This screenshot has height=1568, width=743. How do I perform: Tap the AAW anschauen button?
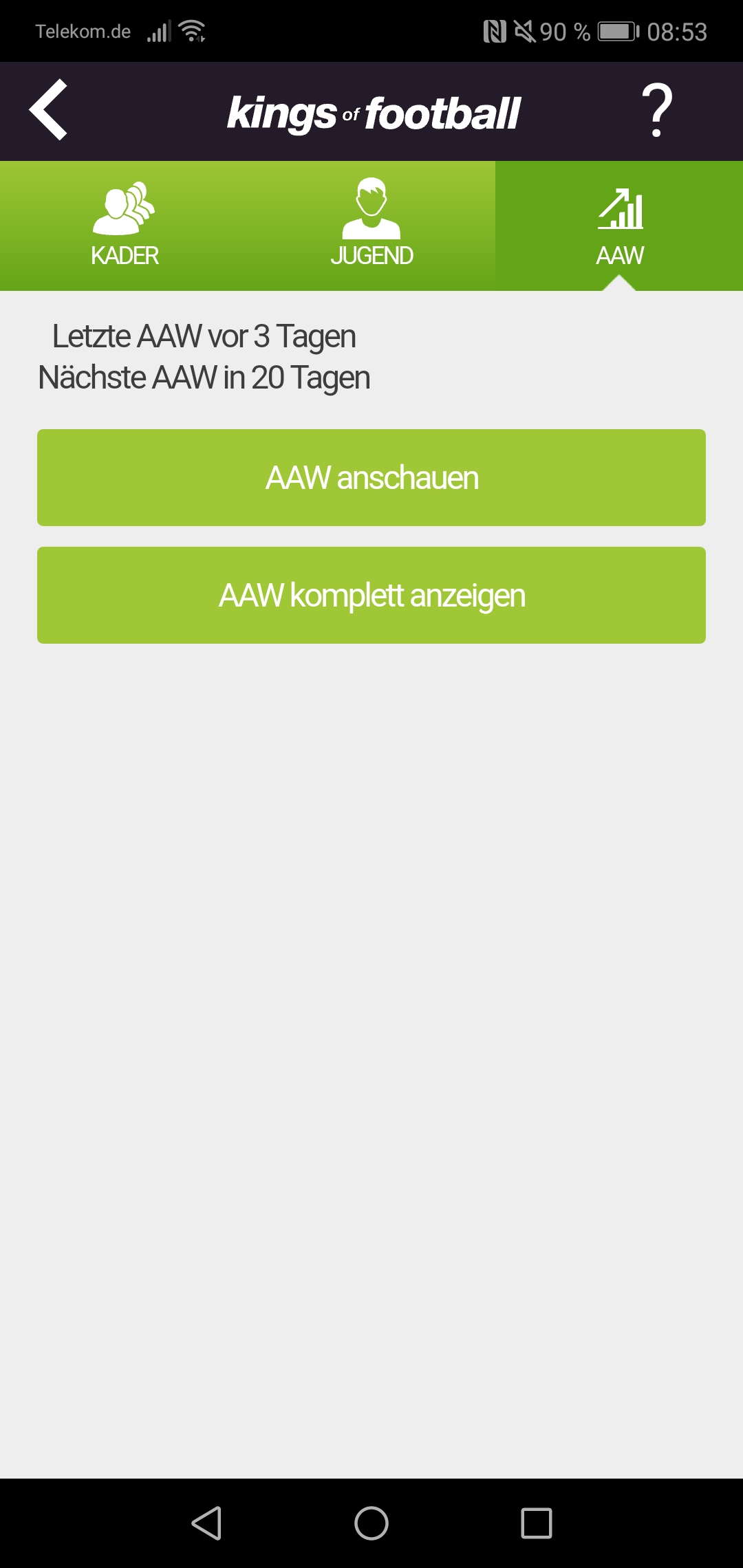pyautogui.click(x=371, y=477)
